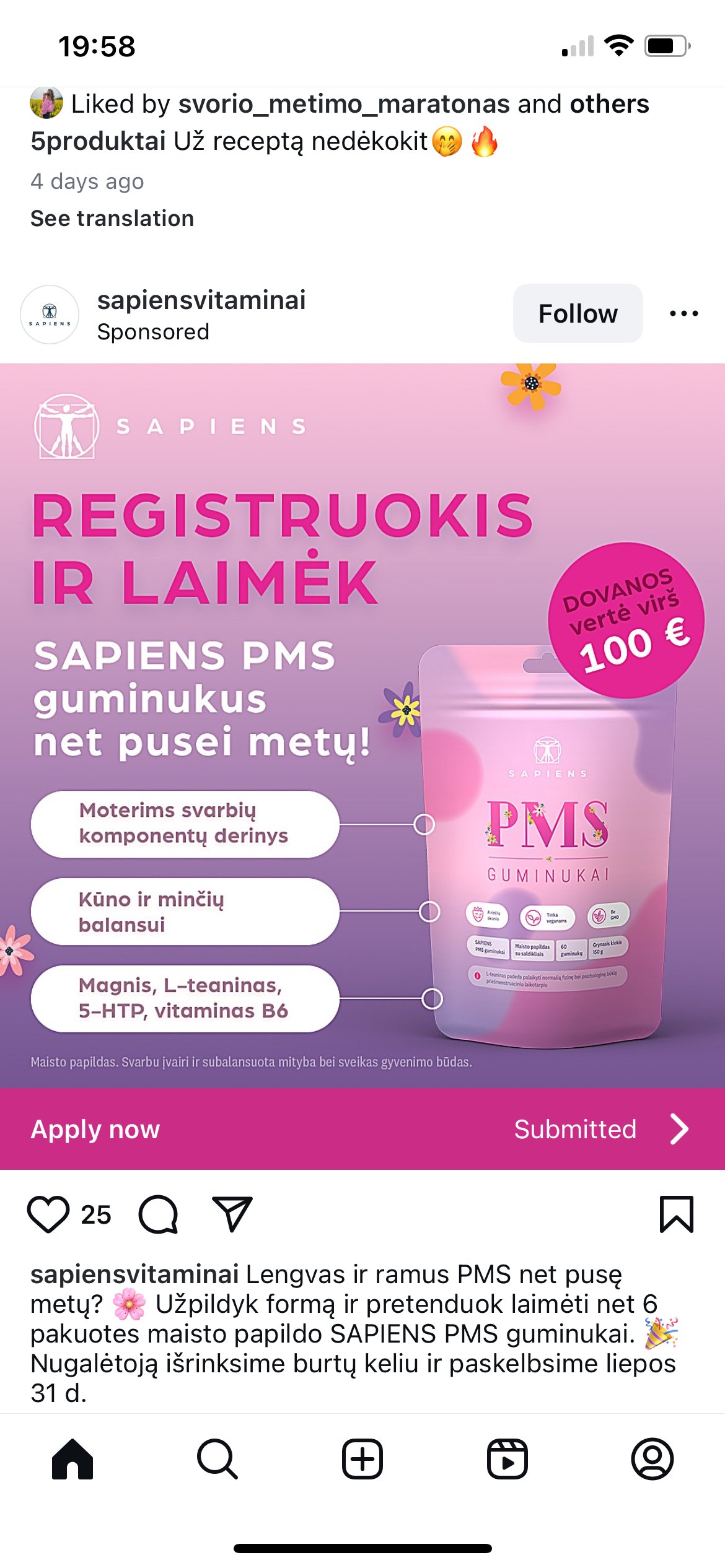
Task: Switch to the Reels tab
Action: tap(507, 1458)
